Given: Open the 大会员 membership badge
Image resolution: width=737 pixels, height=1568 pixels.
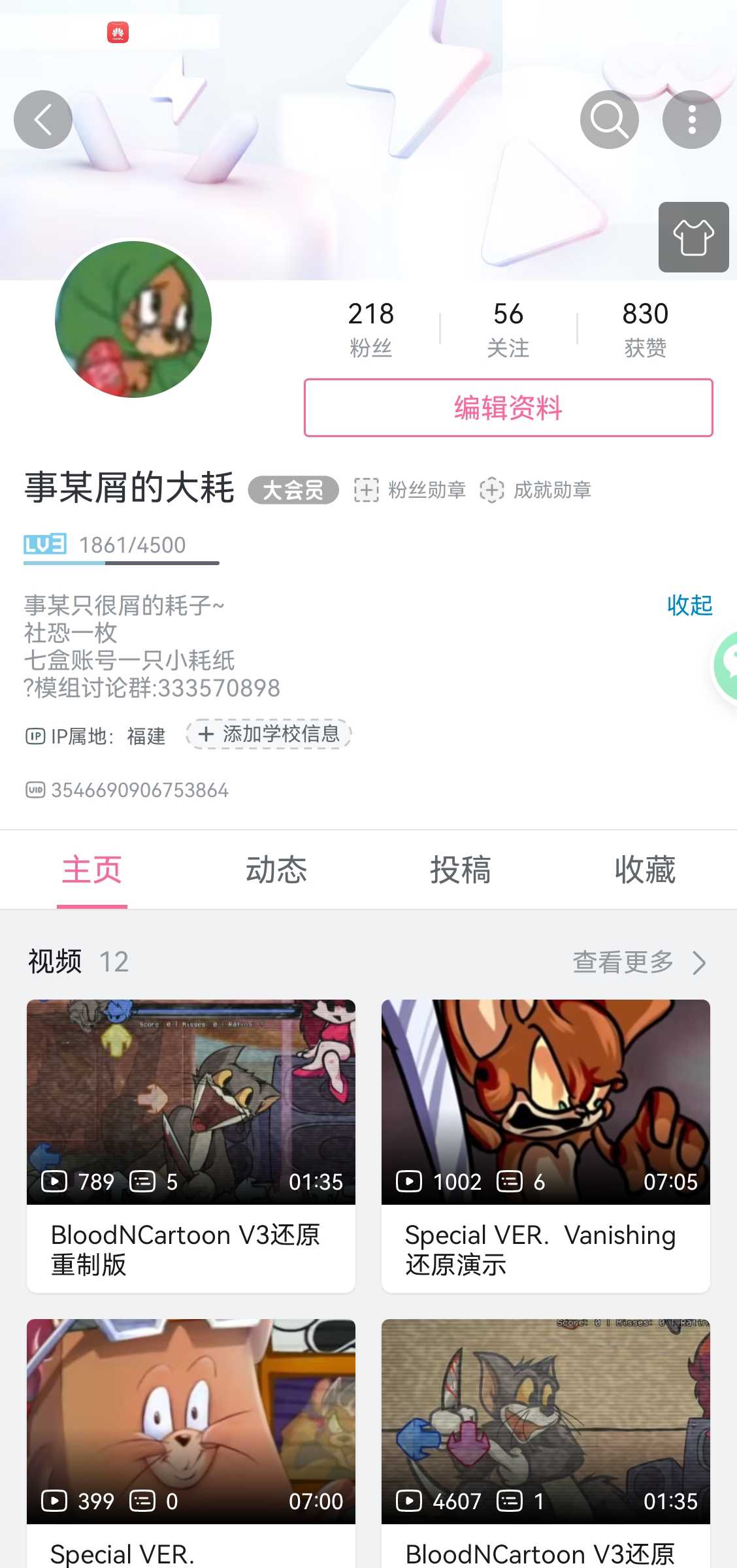Looking at the screenshot, I should [293, 490].
